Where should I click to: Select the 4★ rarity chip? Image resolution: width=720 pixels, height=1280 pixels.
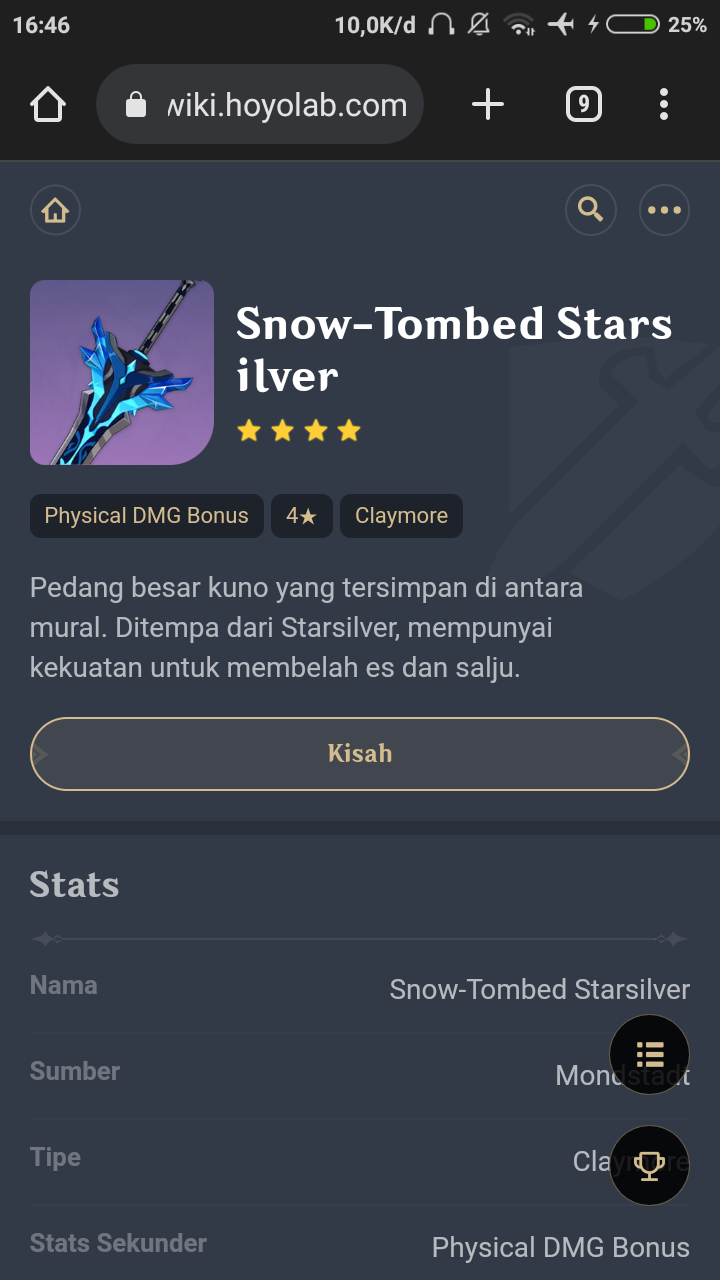[301, 516]
